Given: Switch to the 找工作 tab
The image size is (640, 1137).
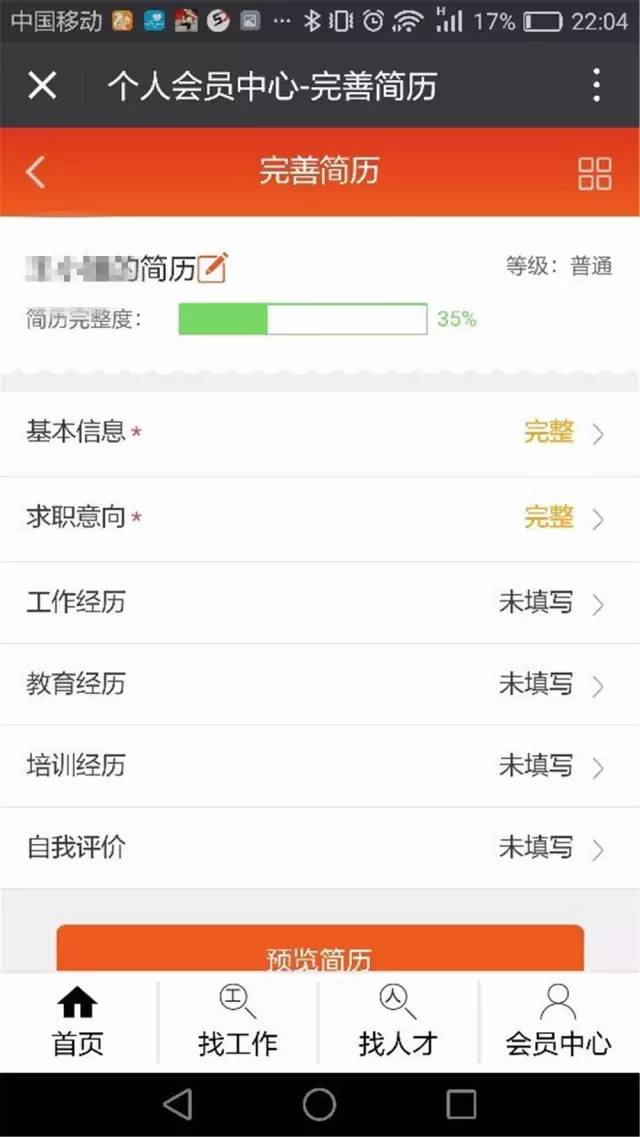Looking at the screenshot, I should 238,1020.
